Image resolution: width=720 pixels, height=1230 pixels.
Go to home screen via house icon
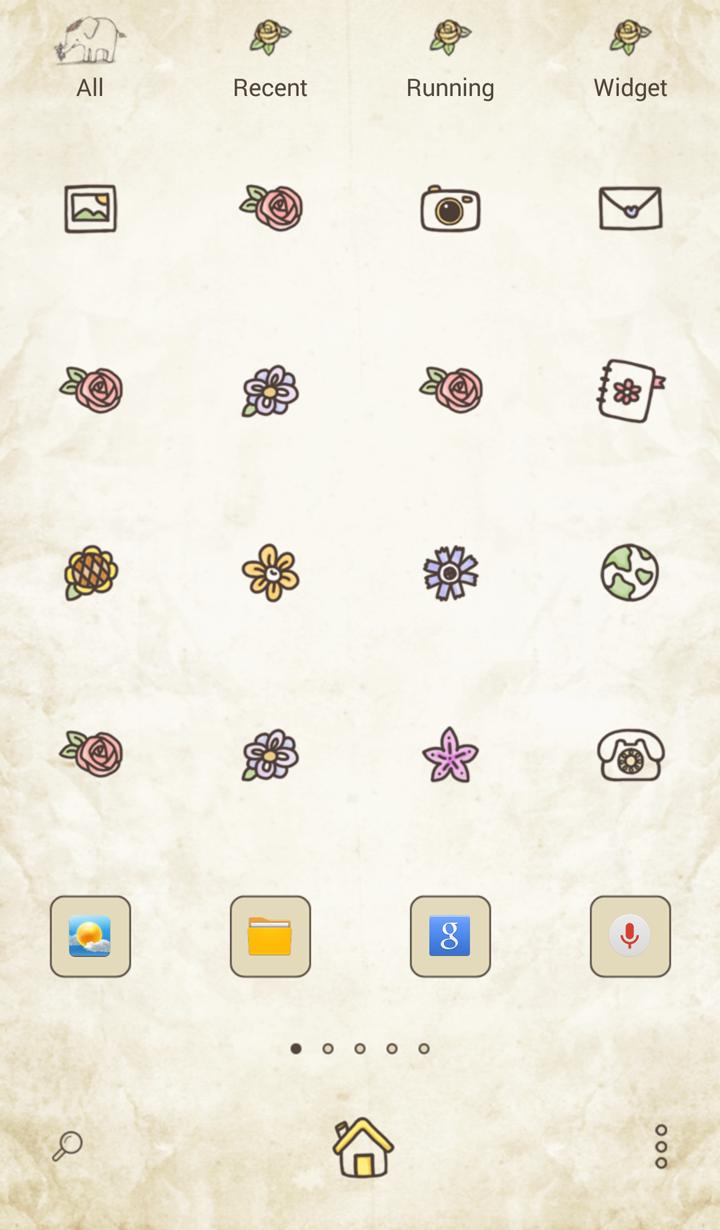pos(362,1147)
